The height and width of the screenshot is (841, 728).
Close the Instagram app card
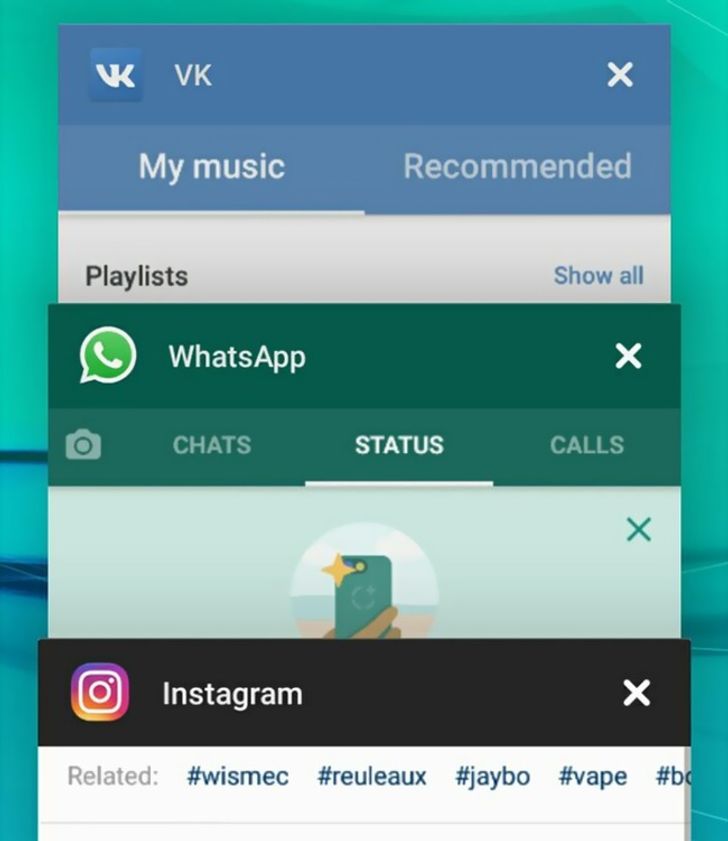point(636,693)
